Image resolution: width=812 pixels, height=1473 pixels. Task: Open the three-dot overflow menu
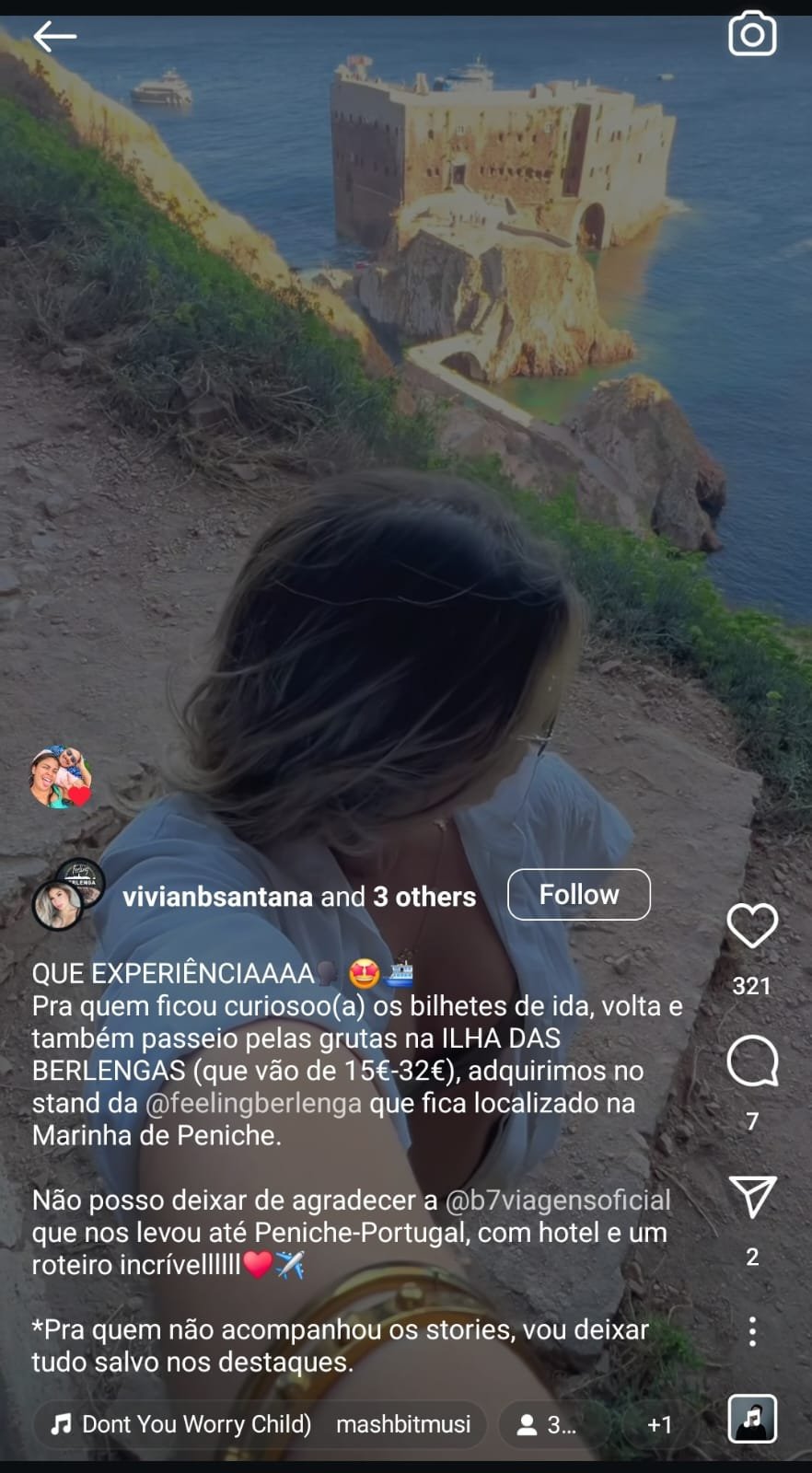pyautogui.click(x=752, y=1331)
